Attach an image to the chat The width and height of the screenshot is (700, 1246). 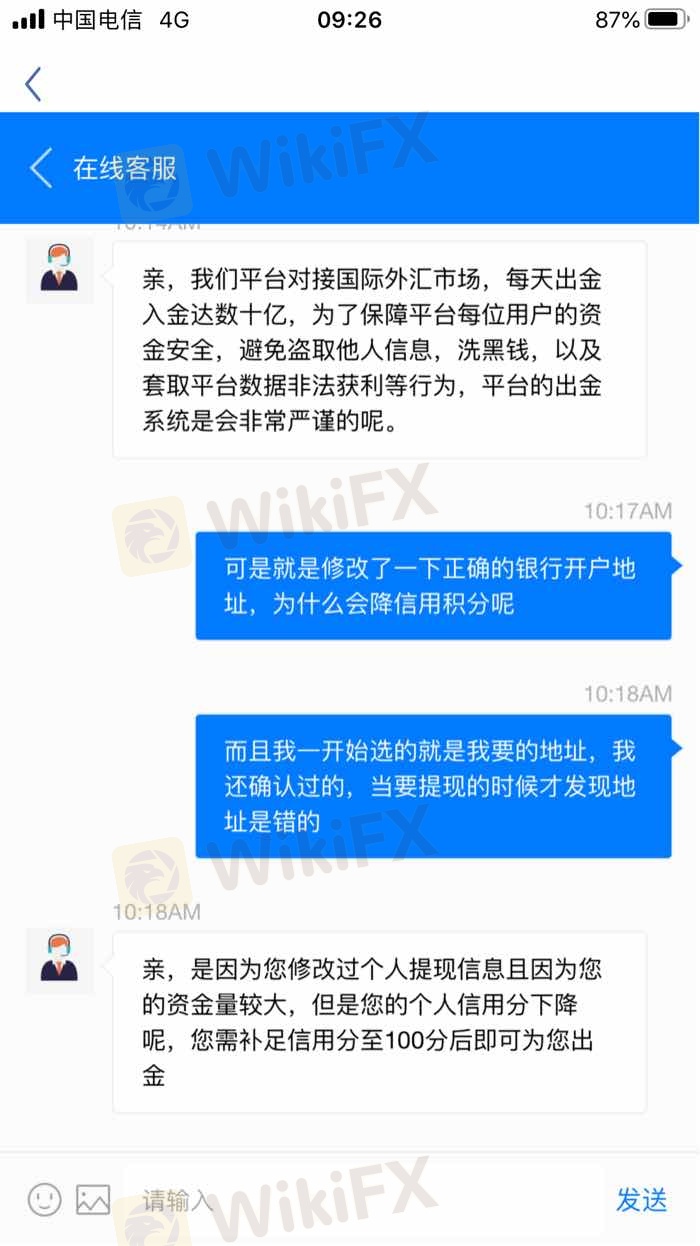93,1199
